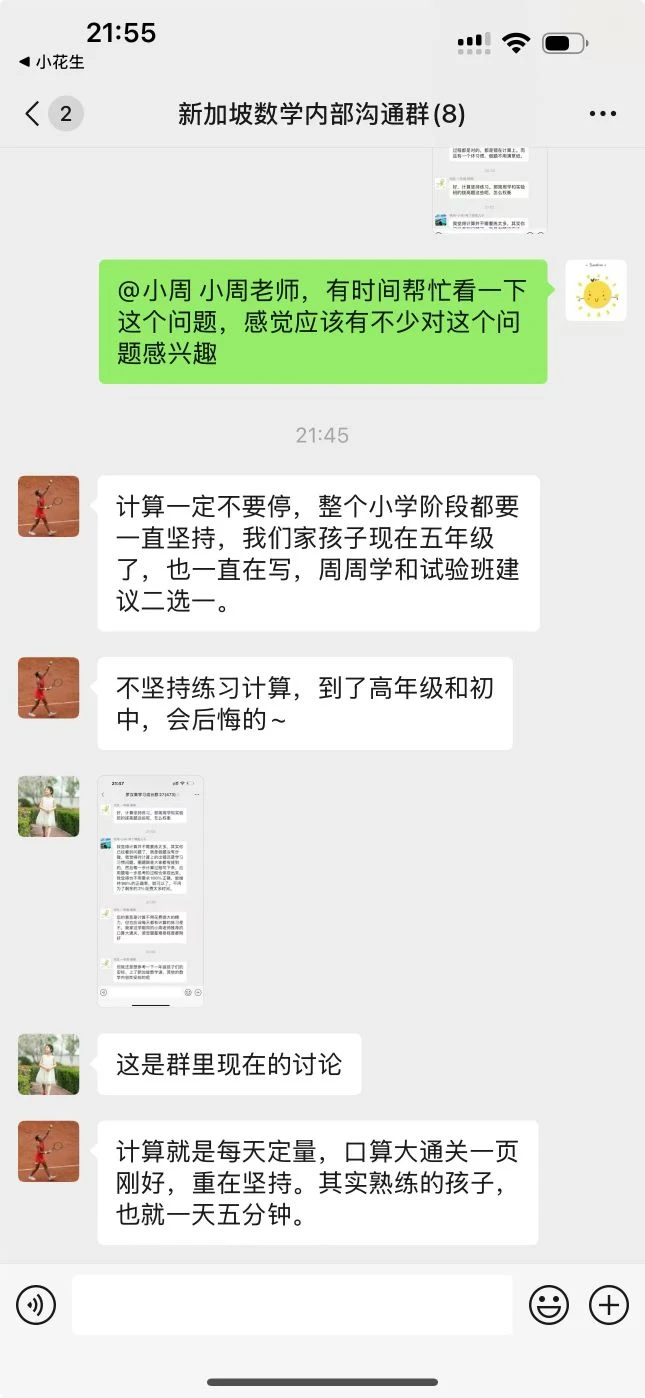
Task: Open the group chat overflow menu
Action: 603,114
